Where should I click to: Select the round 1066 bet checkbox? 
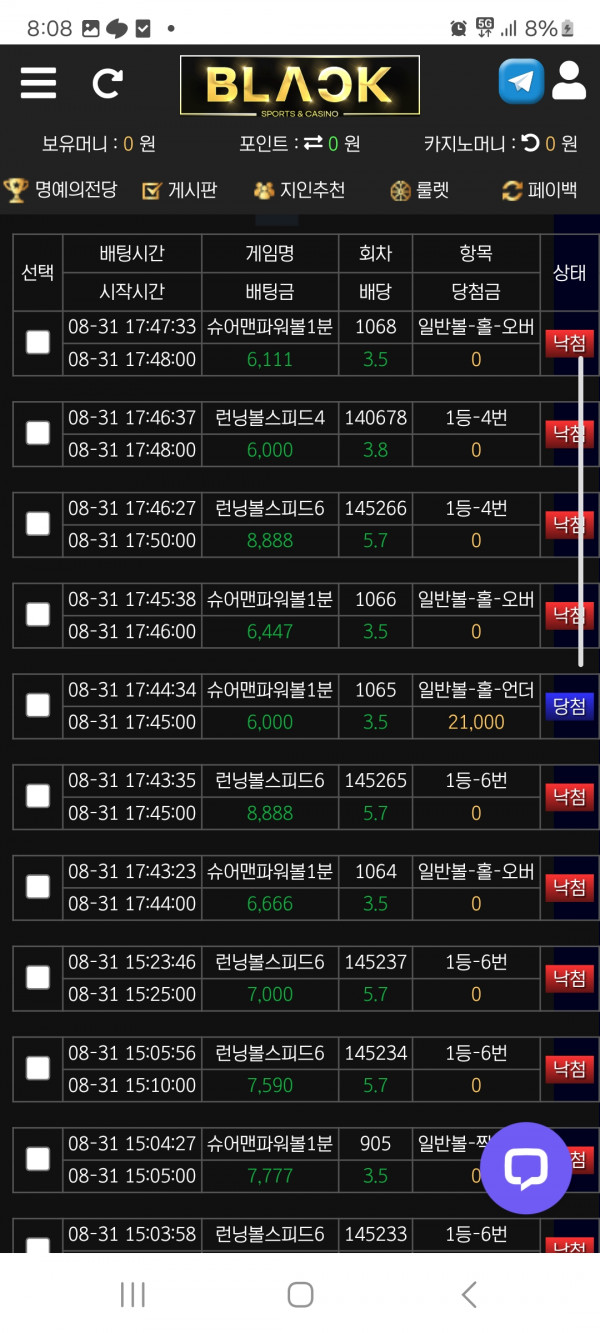[38, 614]
